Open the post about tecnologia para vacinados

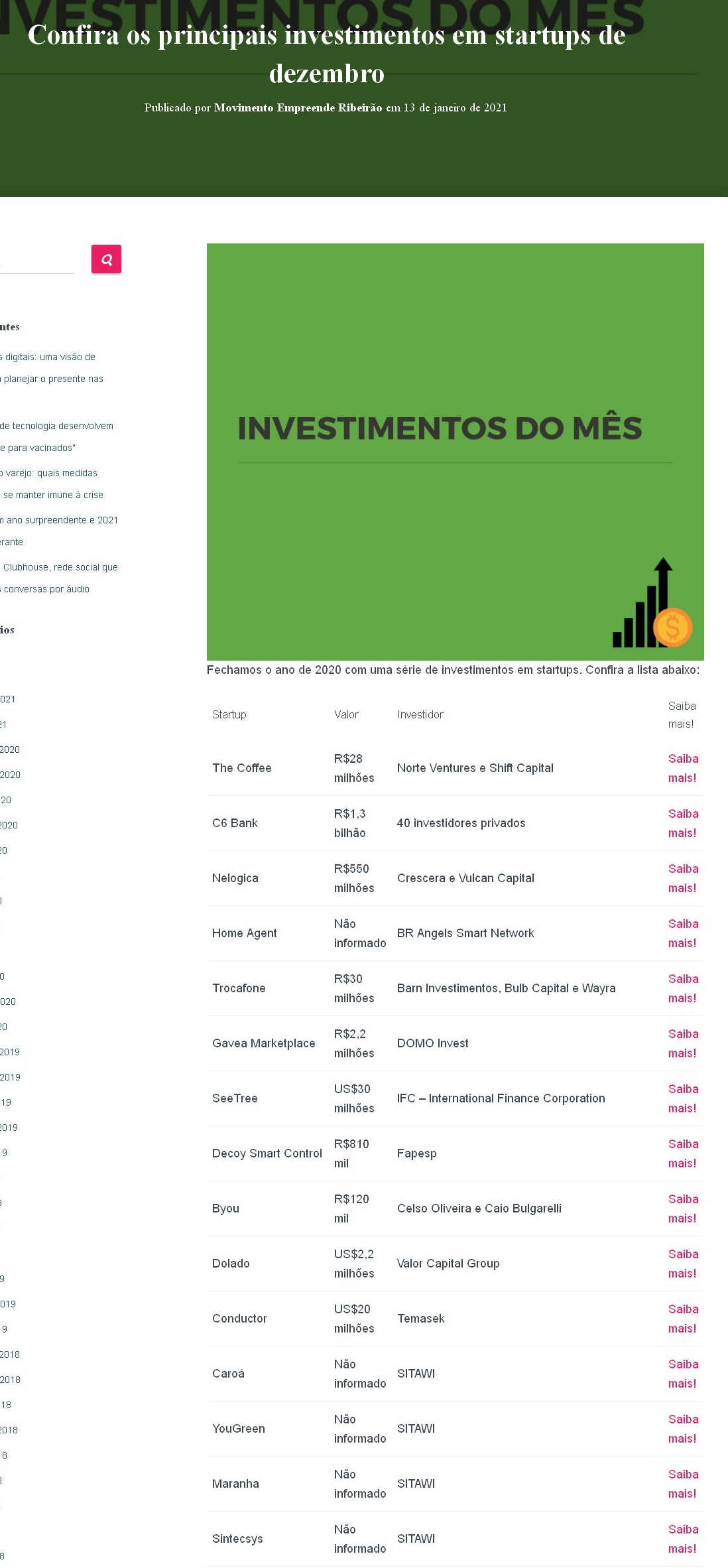[x=56, y=426]
